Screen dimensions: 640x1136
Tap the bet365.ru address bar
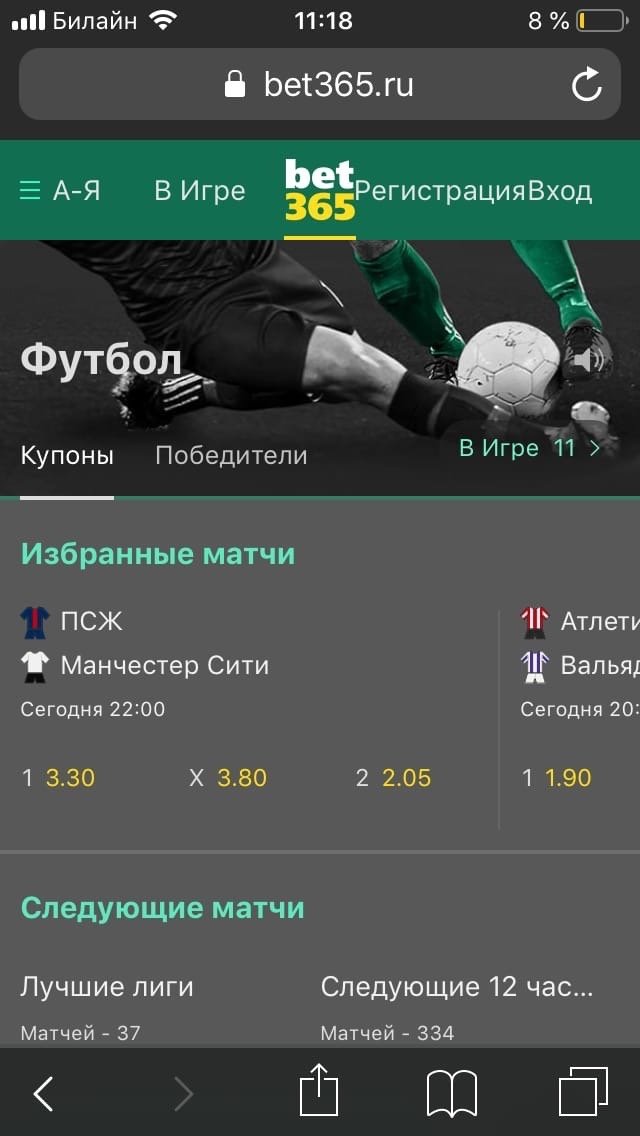[320, 85]
